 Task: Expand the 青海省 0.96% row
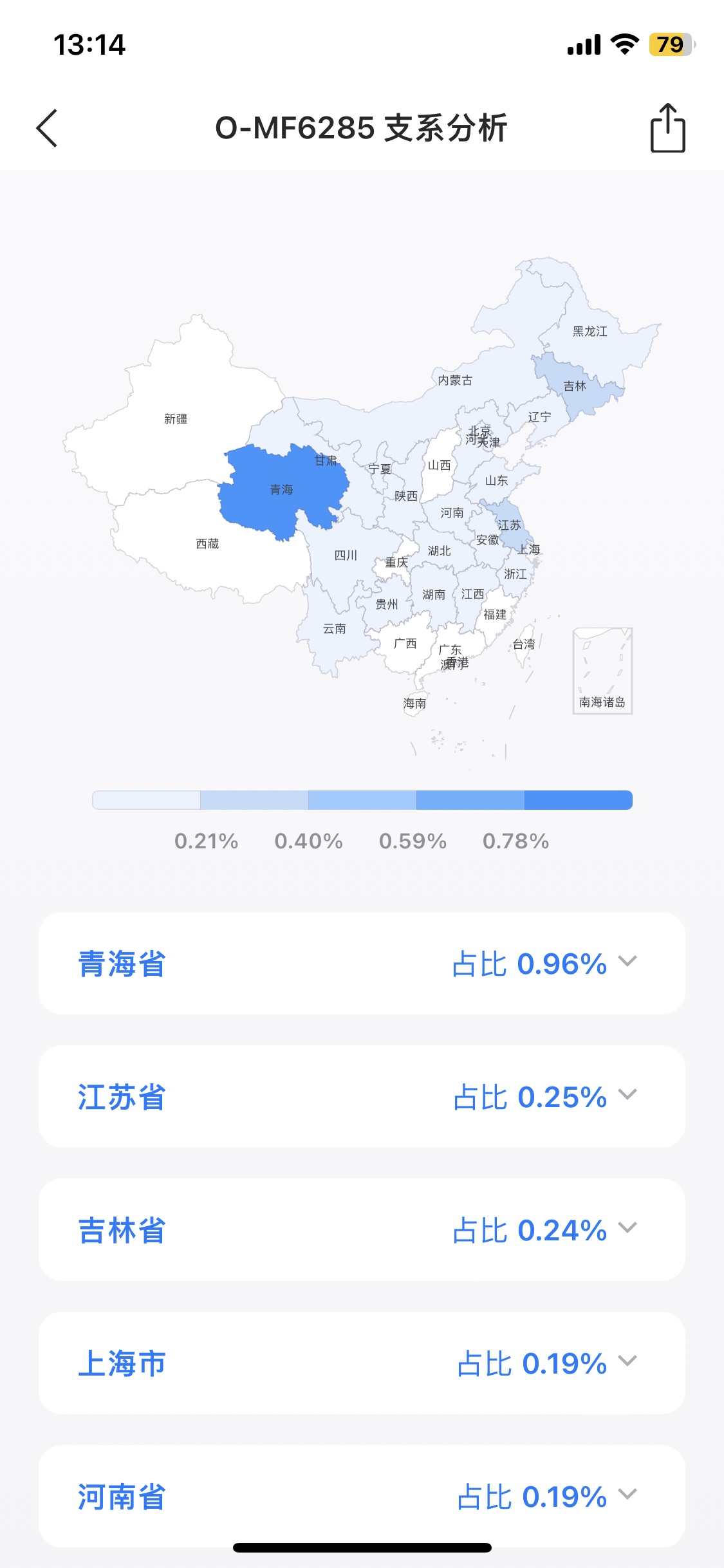pyautogui.click(x=627, y=962)
